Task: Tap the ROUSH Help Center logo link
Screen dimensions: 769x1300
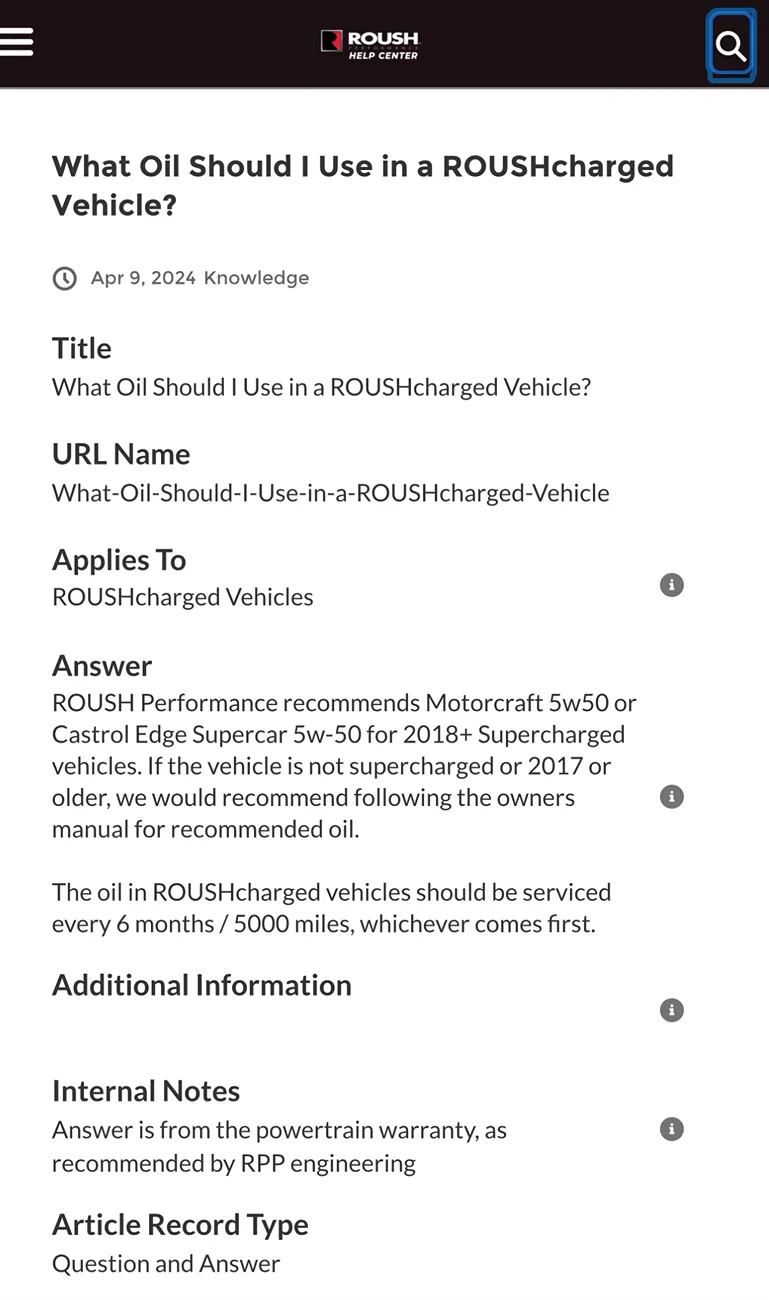Action: click(x=371, y=43)
